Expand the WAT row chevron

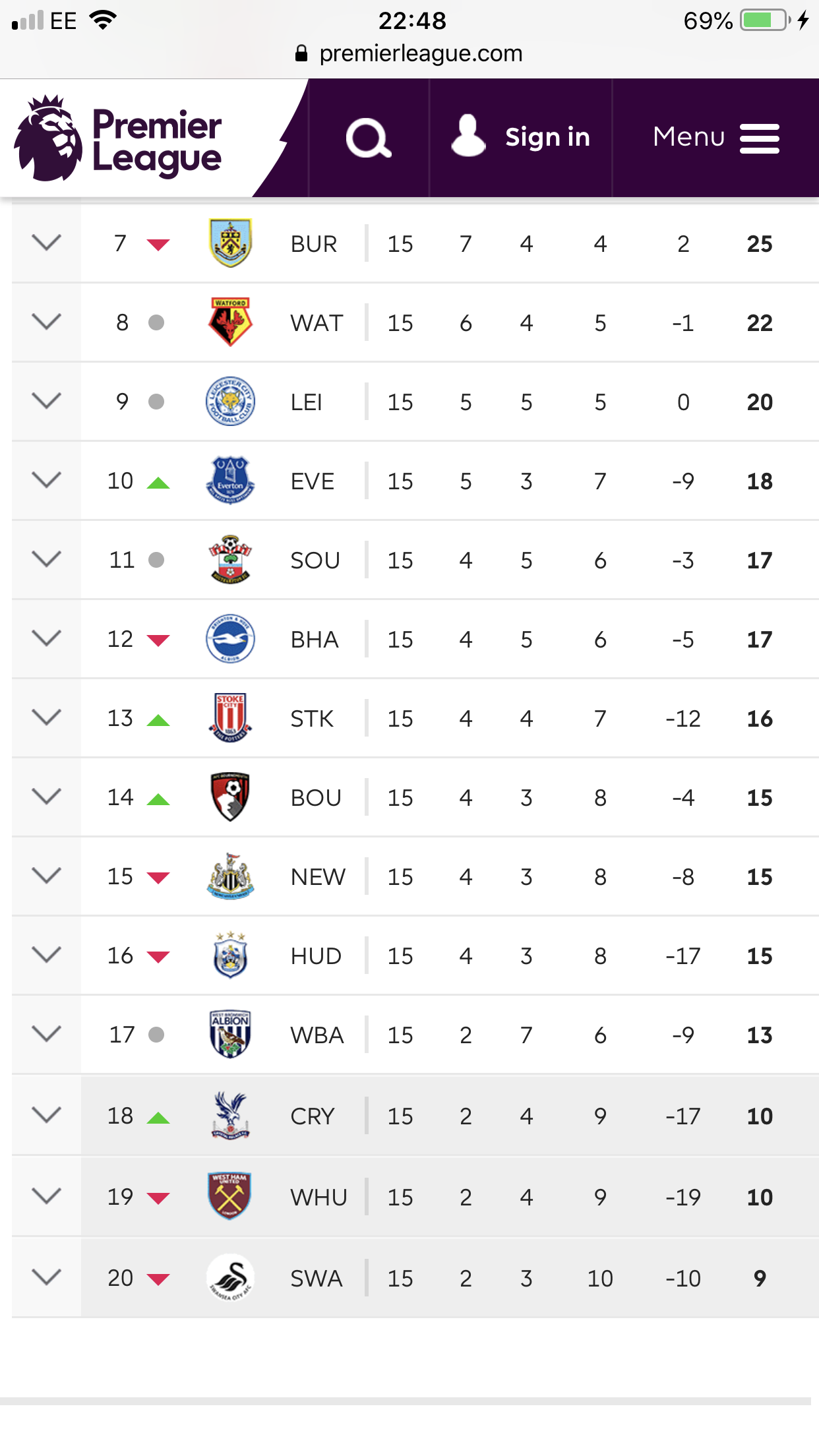click(46, 322)
